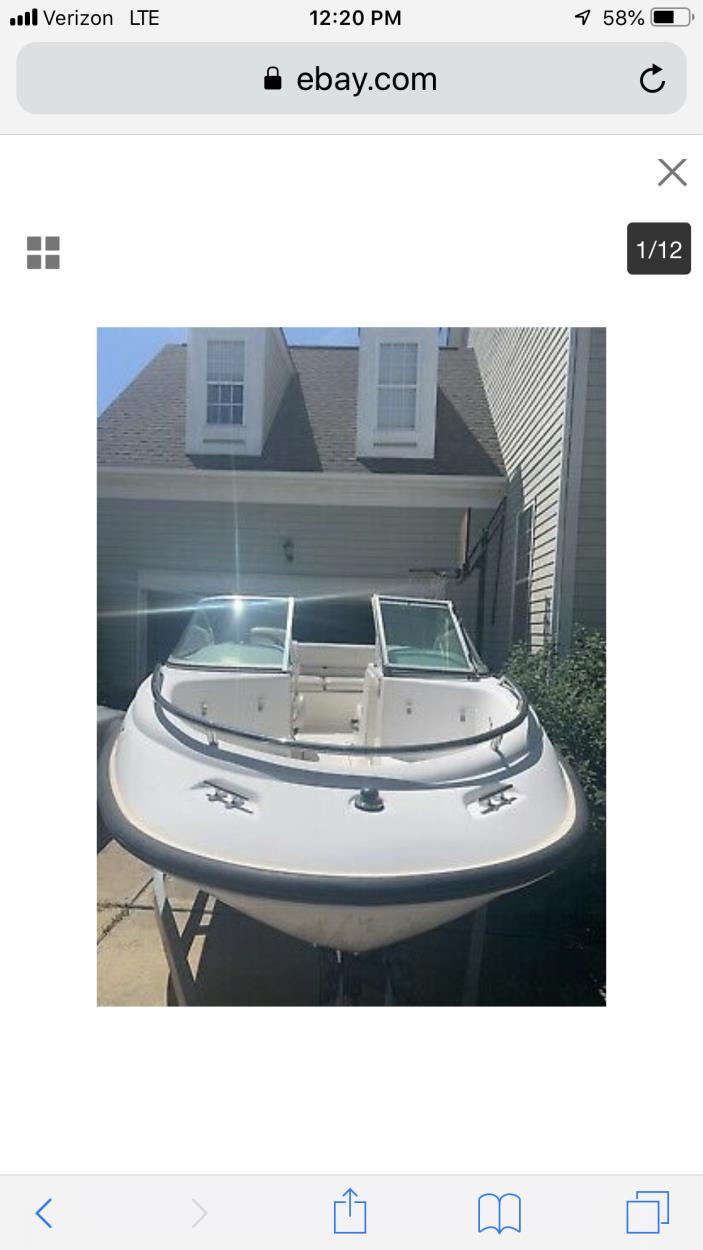Tap the boat listing photo
This screenshot has width=703, height=1250.
tap(351, 666)
